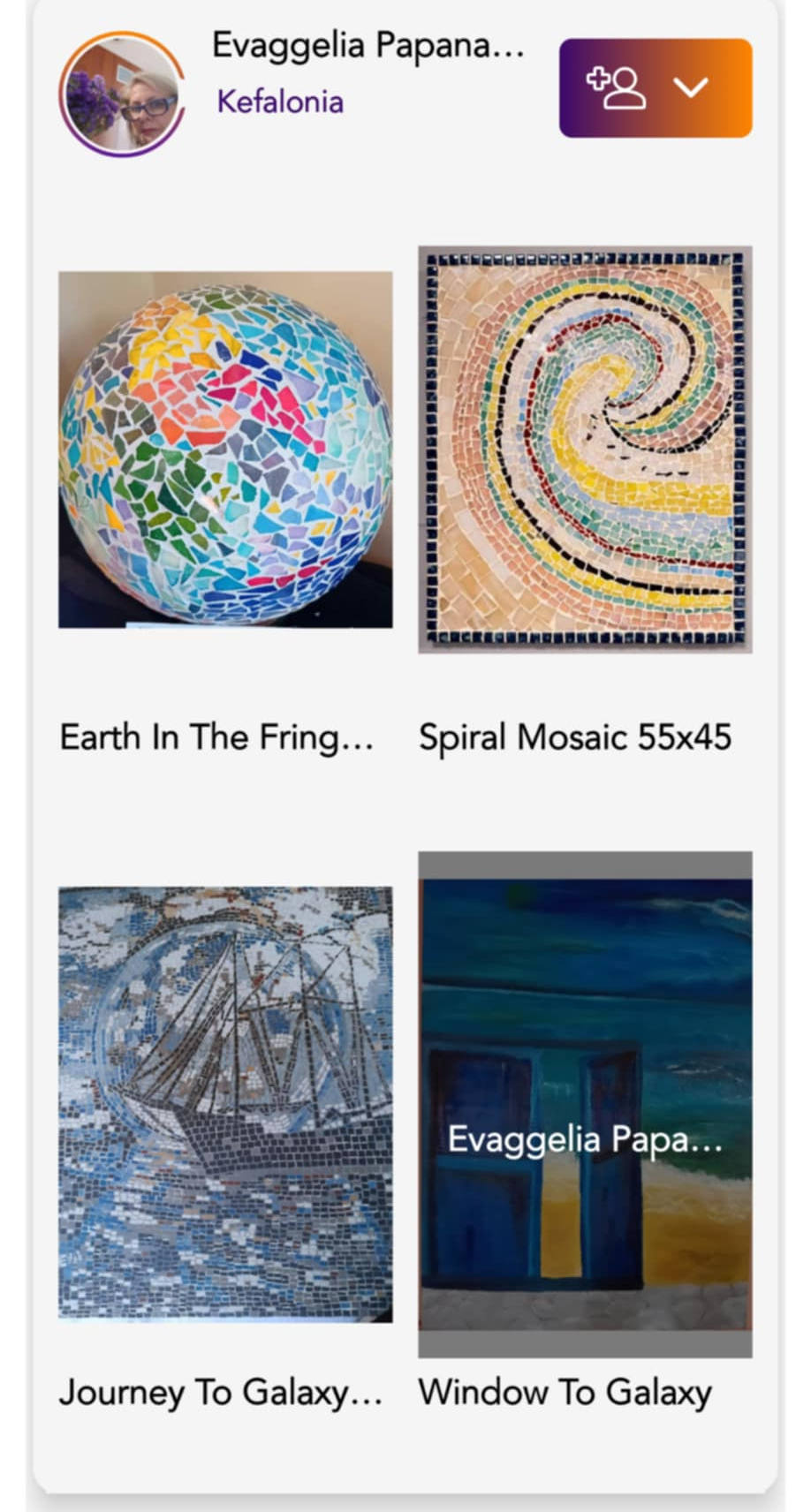Screen dimensions: 811x1512
Task: Open Evaggelia's profile picture
Action: pos(122,94)
